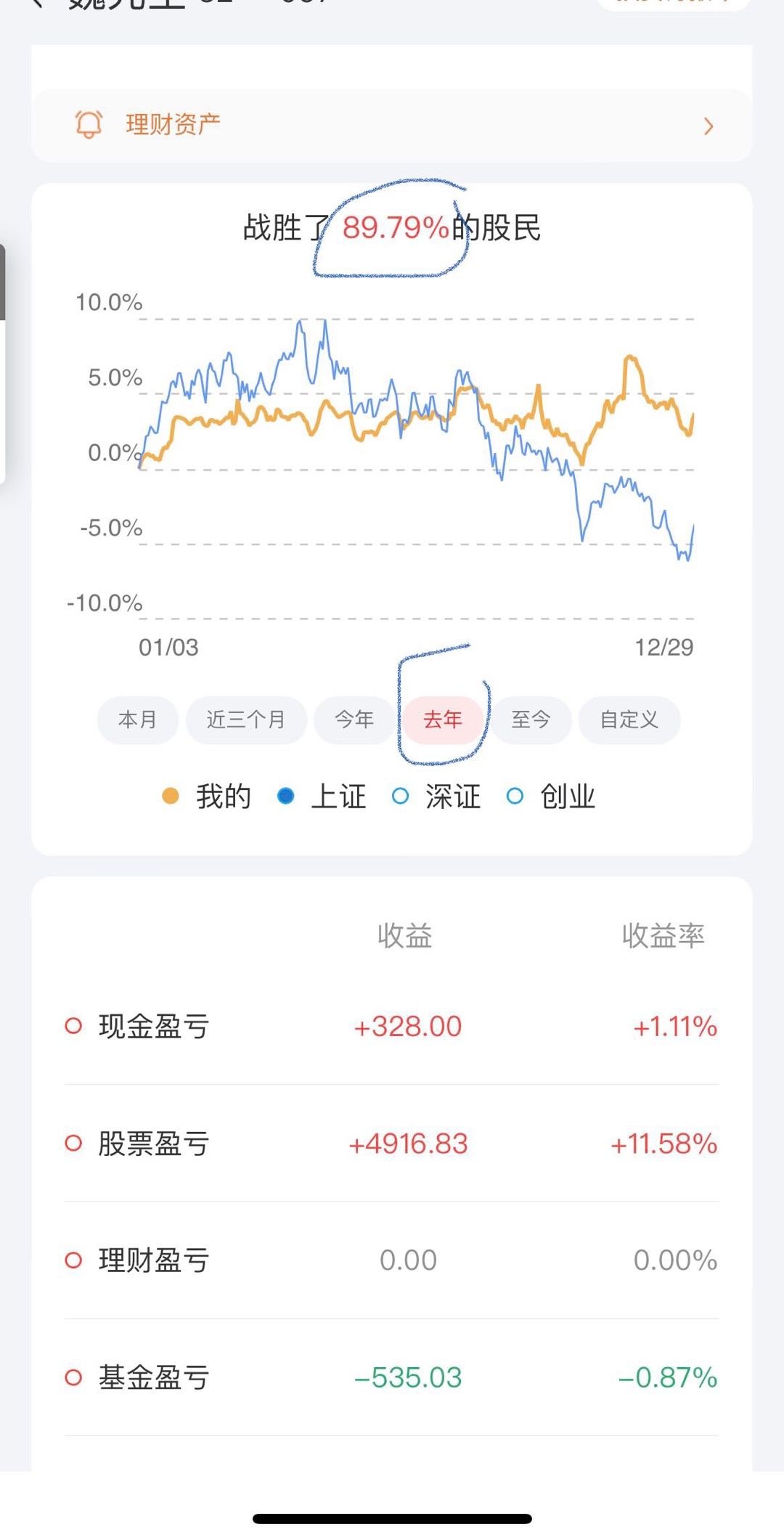Toggle the 我的 yield line

207,797
